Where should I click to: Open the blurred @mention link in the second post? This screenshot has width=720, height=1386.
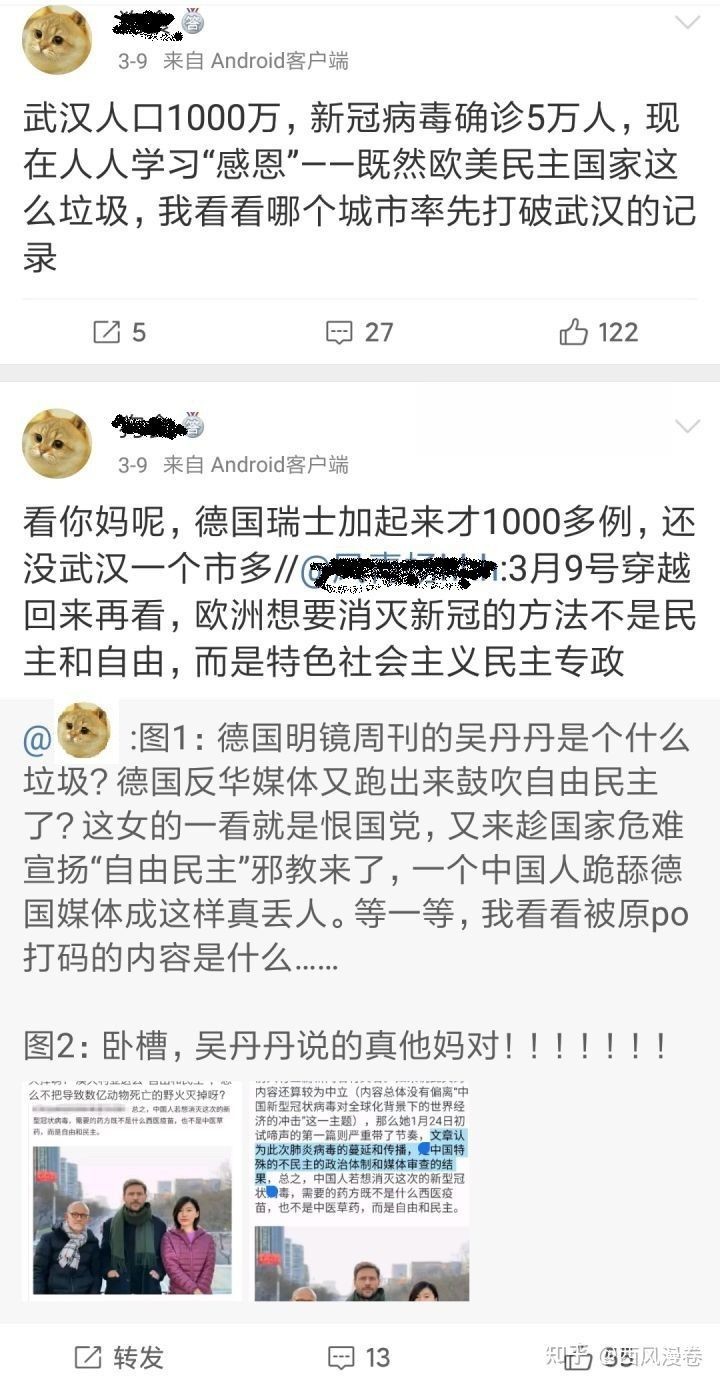click(400, 570)
